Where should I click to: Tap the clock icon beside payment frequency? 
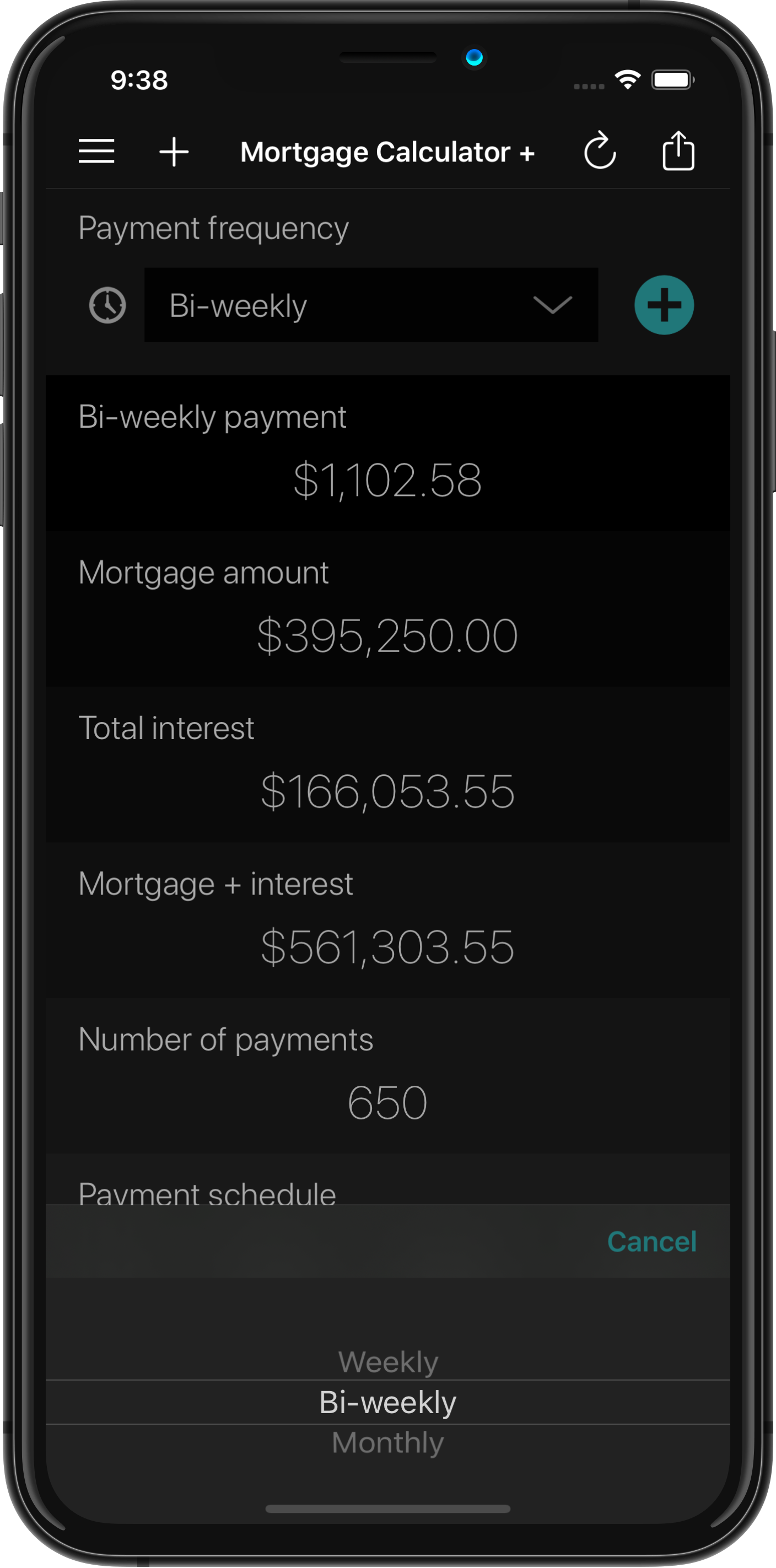coord(107,305)
